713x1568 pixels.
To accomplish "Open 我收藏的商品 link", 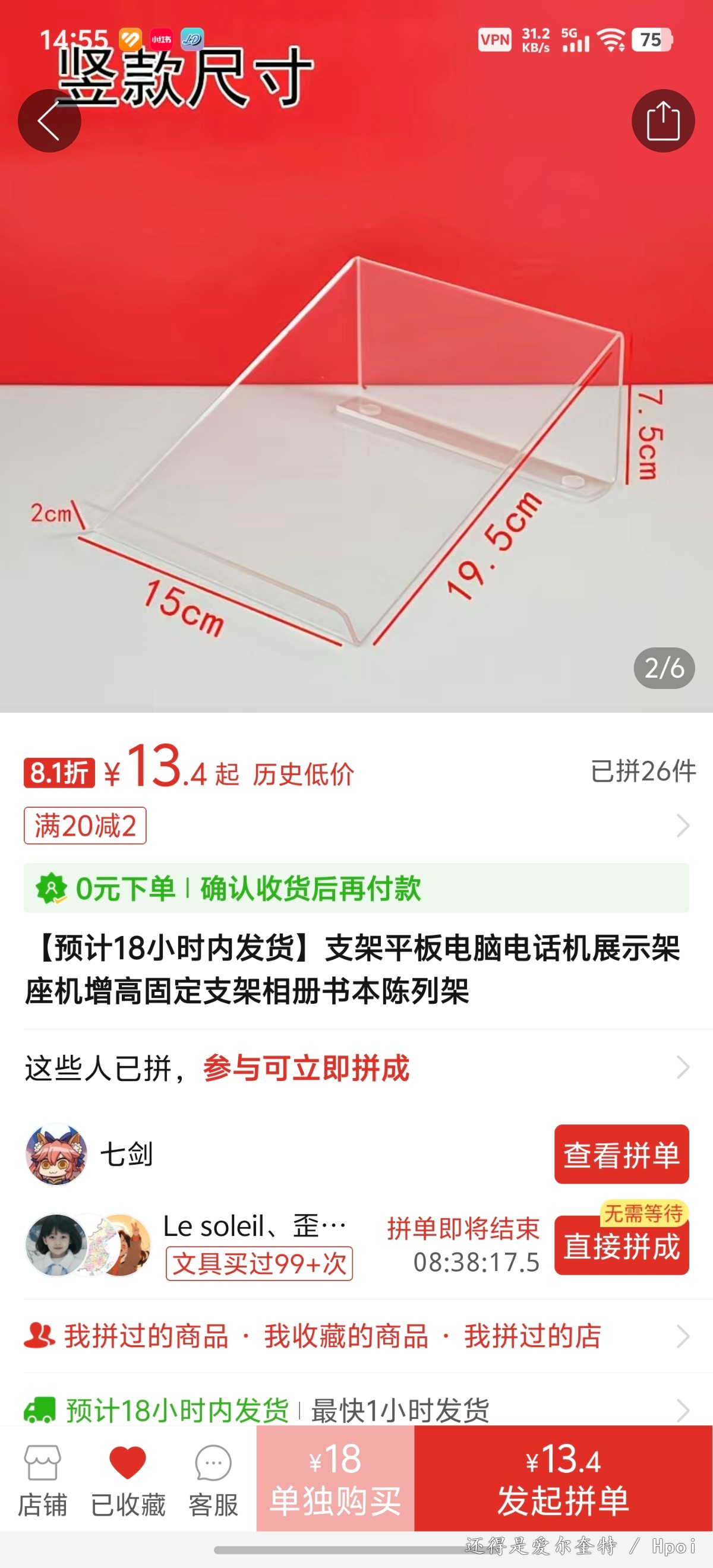I will click(346, 1336).
